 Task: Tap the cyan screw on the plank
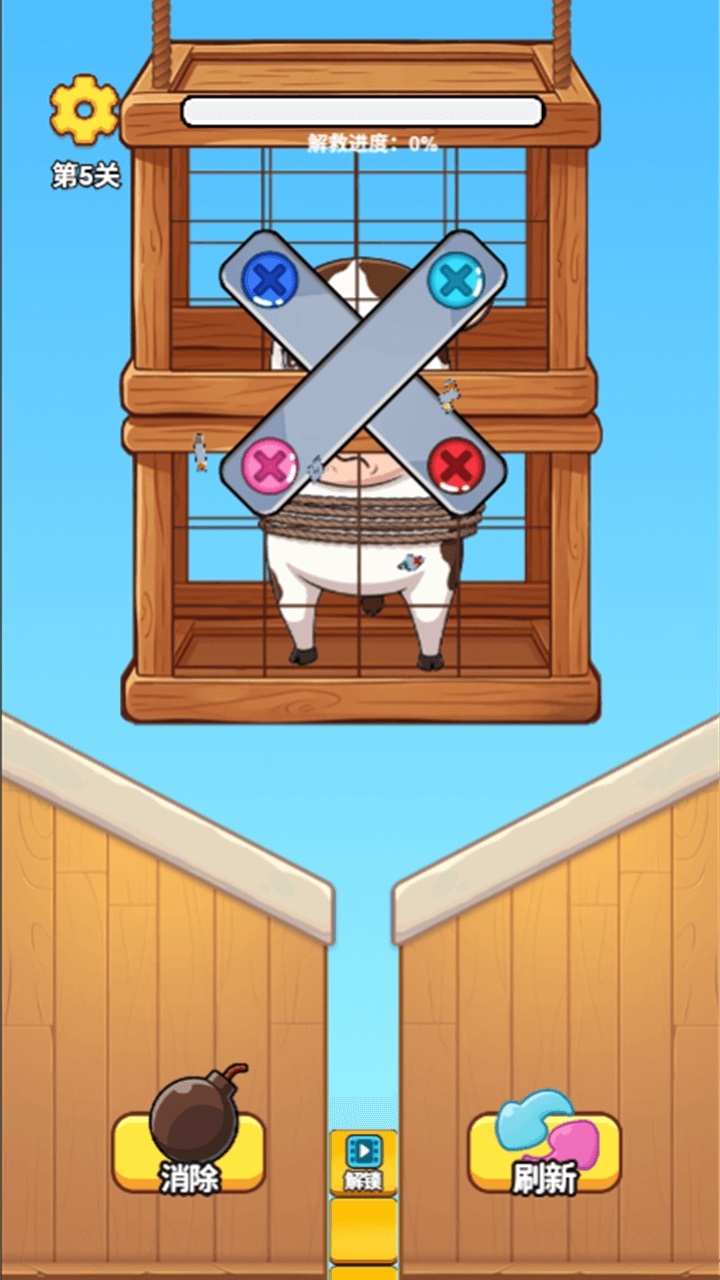[x=457, y=282]
